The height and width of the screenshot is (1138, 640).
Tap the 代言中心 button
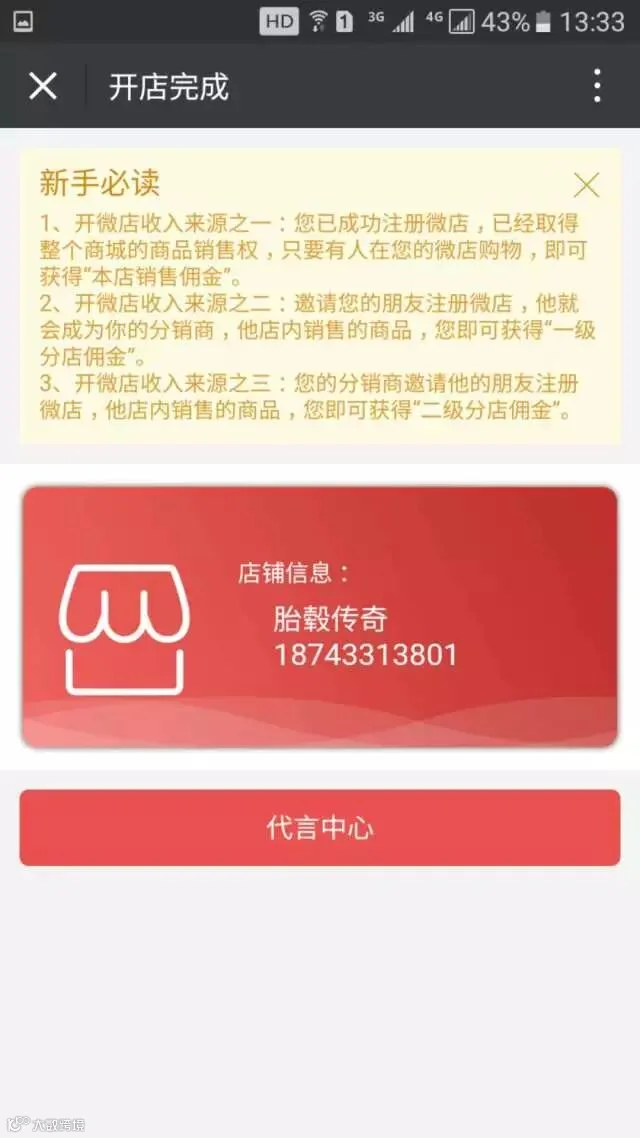[x=320, y=827]
